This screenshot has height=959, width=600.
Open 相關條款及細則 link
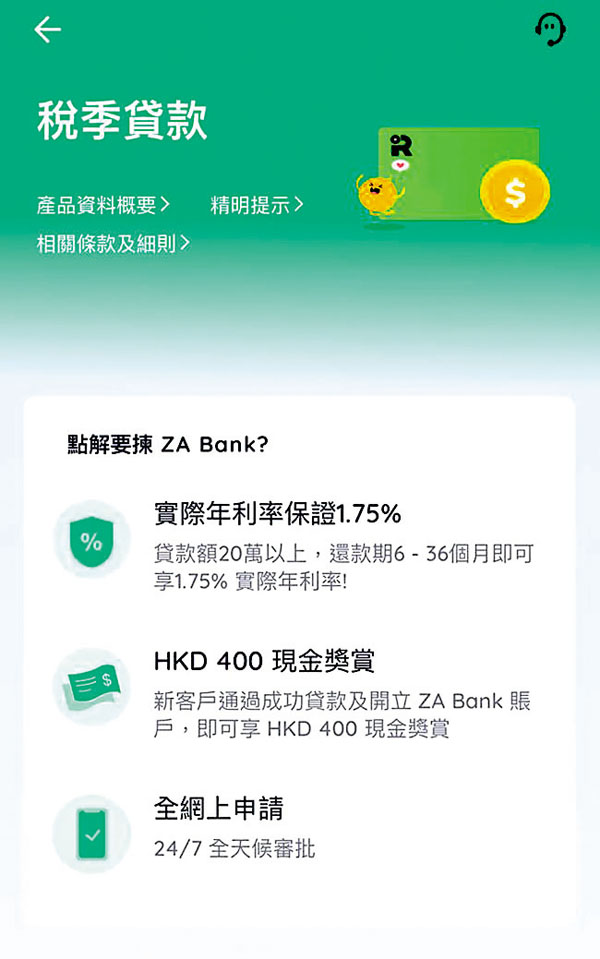tap(113, 243)
